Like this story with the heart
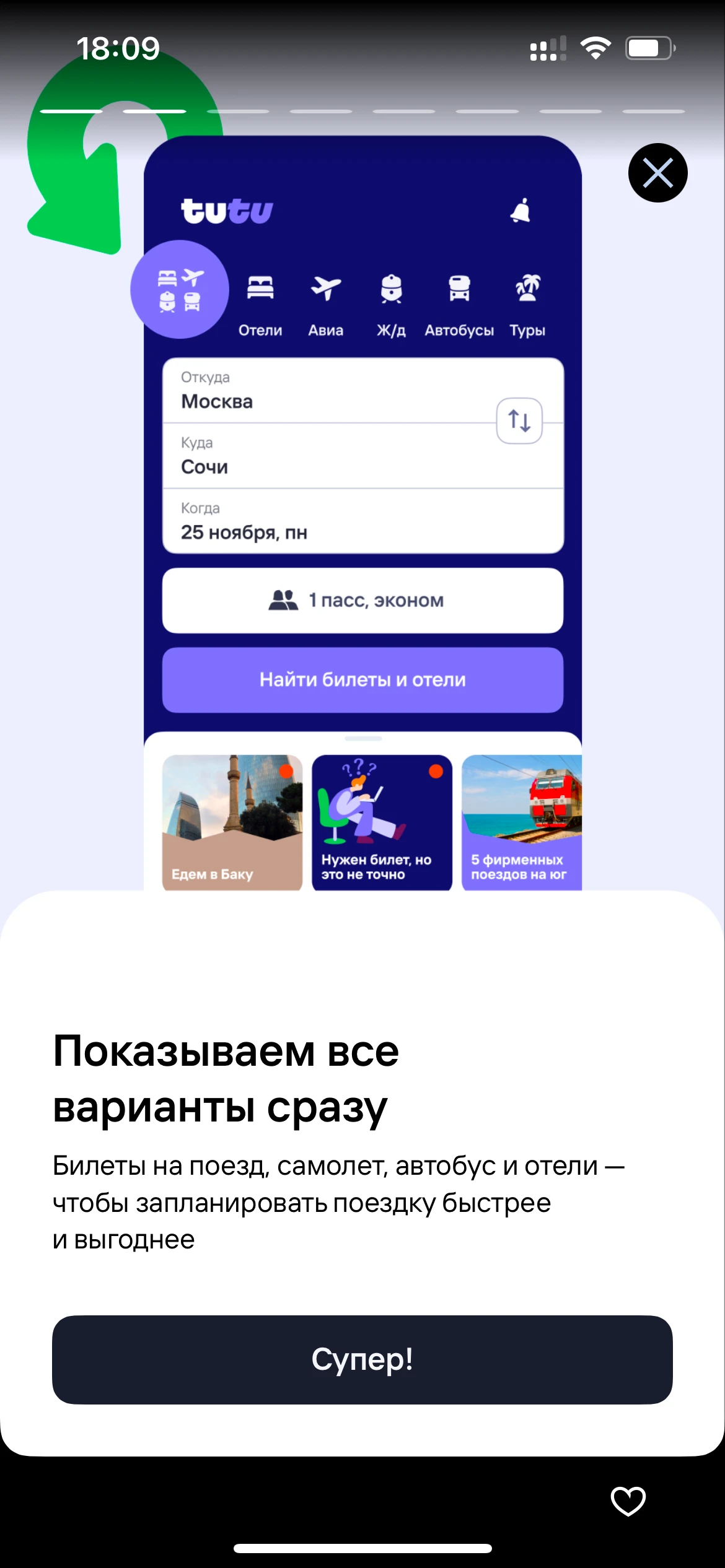725x1568 pixels. coord(628,1500)
